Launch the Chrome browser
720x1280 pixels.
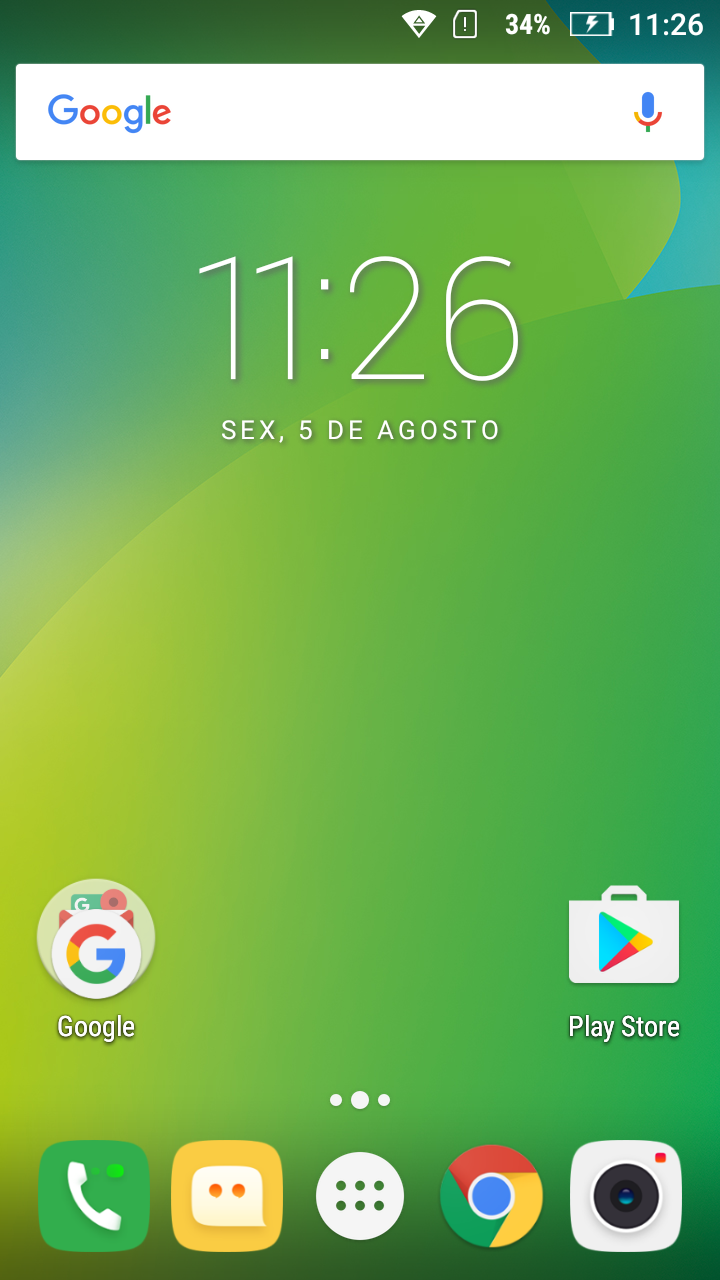[x=492, y=1196]
